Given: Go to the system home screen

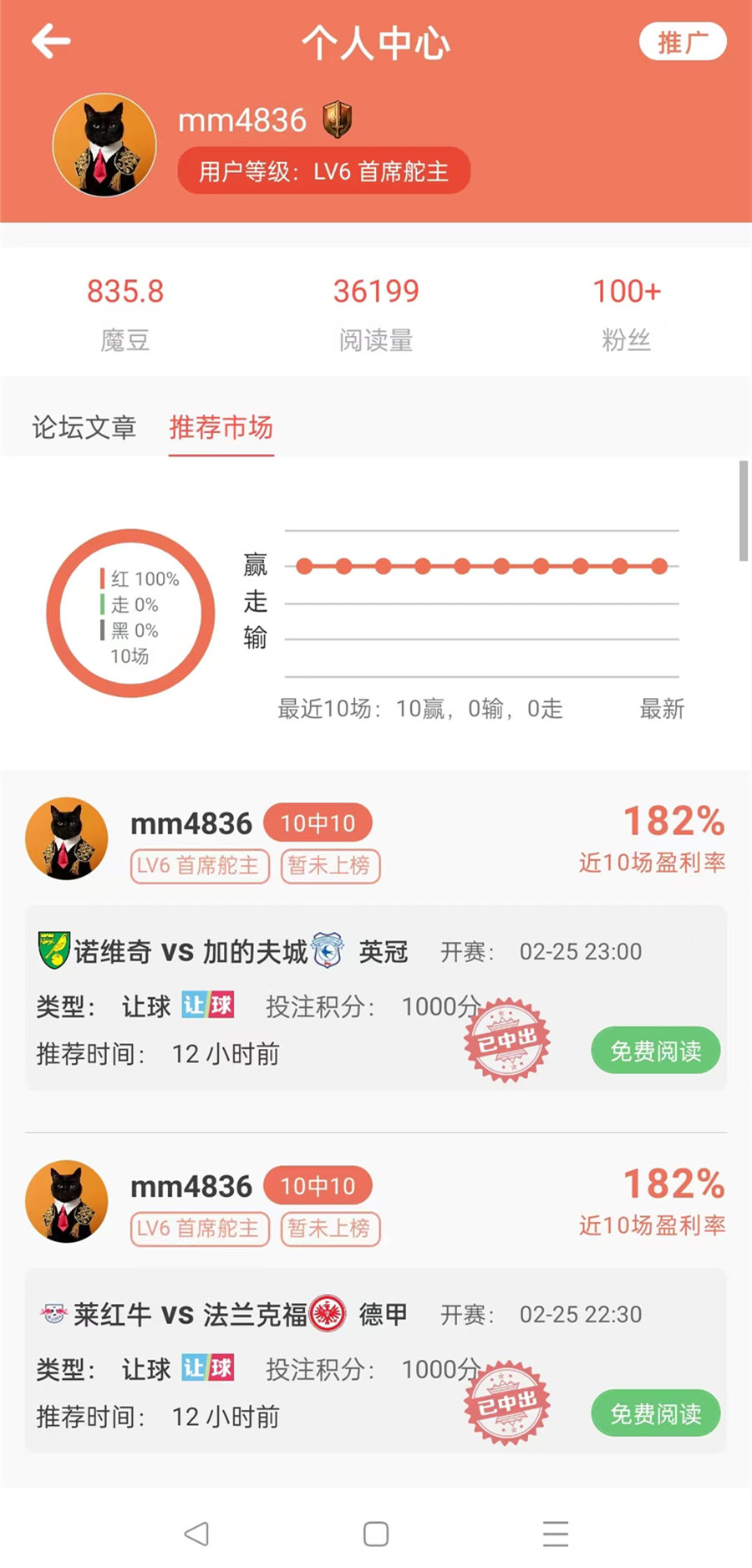Looking at the screenshot, I should pos(376,1534).
